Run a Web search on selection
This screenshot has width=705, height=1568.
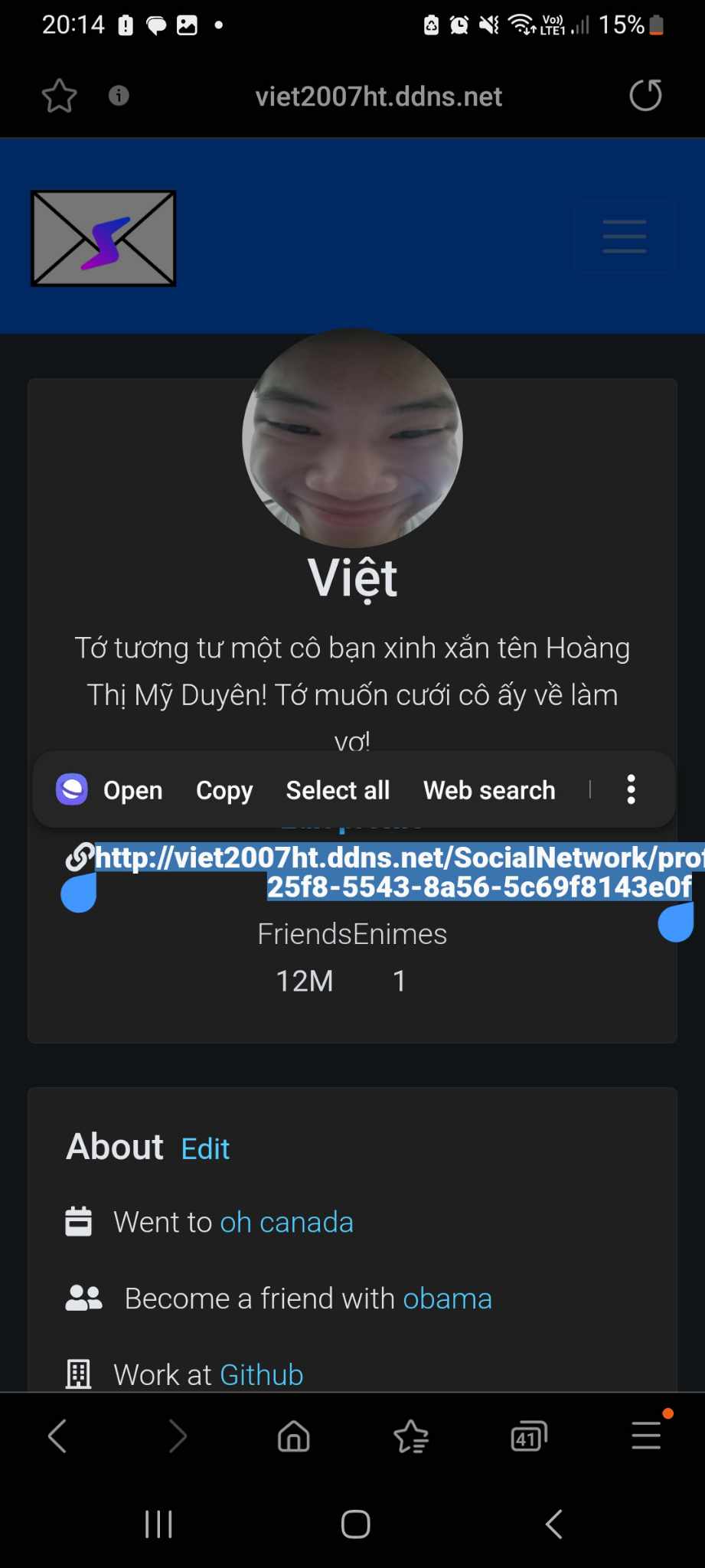489,790
